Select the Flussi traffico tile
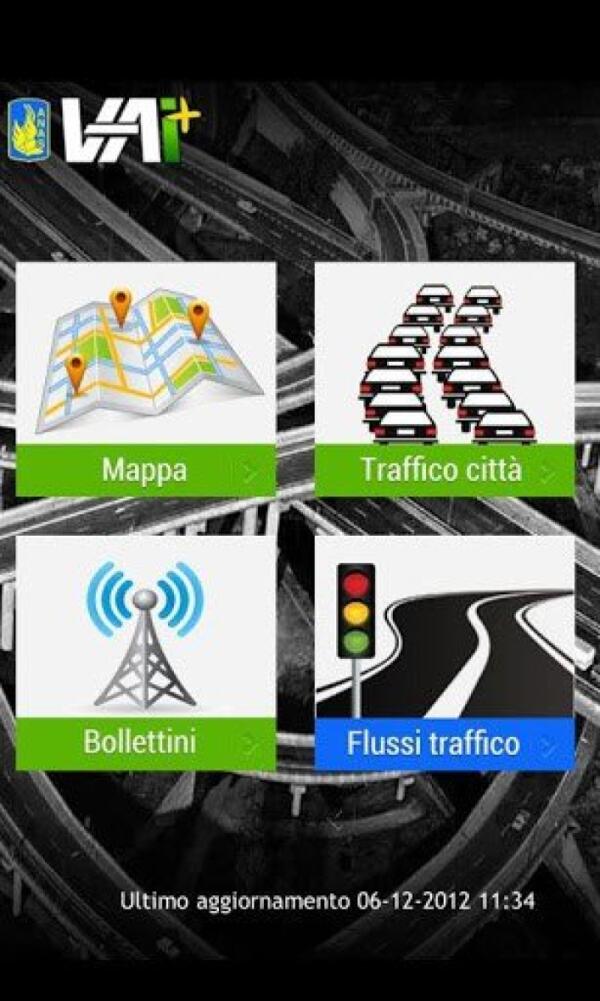 pyautogui.click(x=444, y=653)
